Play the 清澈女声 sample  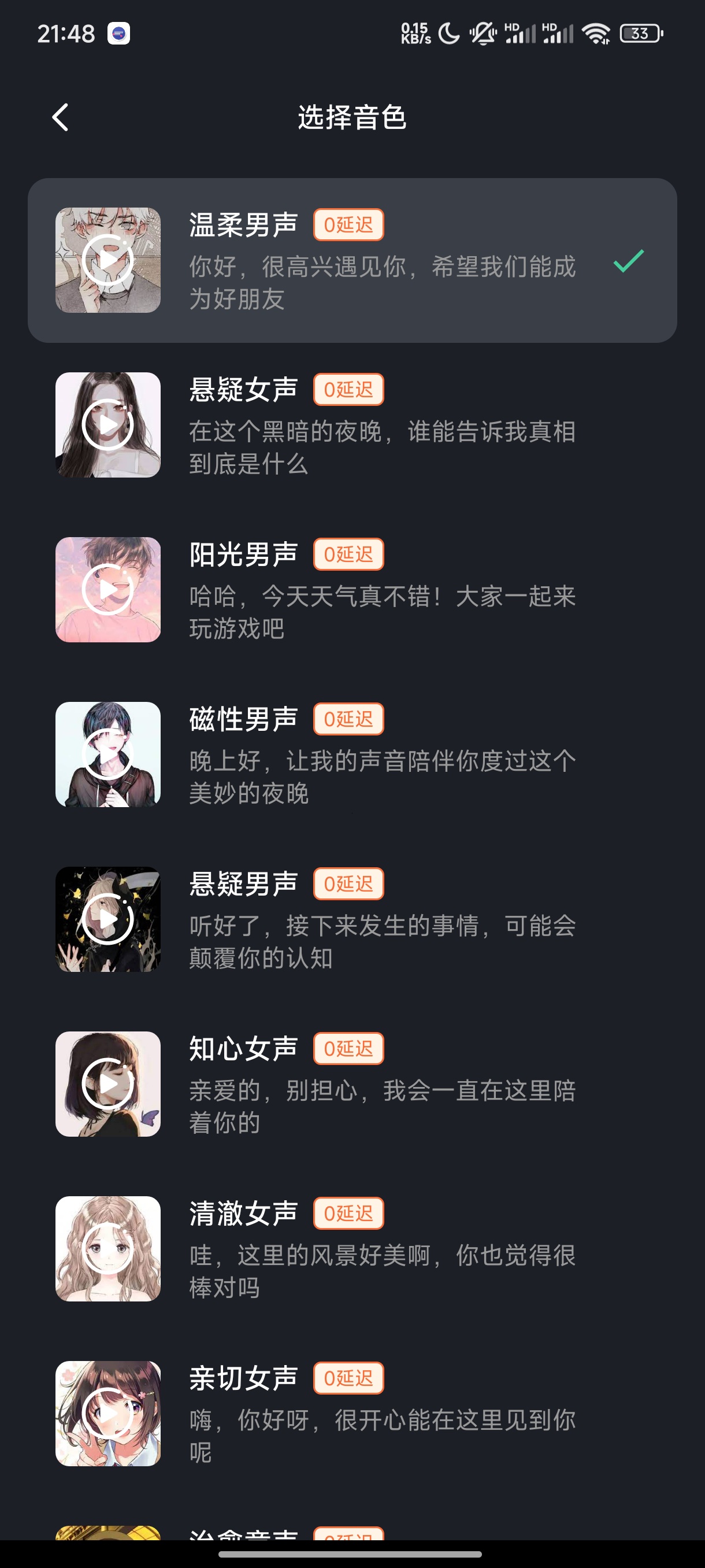click(x=107, y=1249)
